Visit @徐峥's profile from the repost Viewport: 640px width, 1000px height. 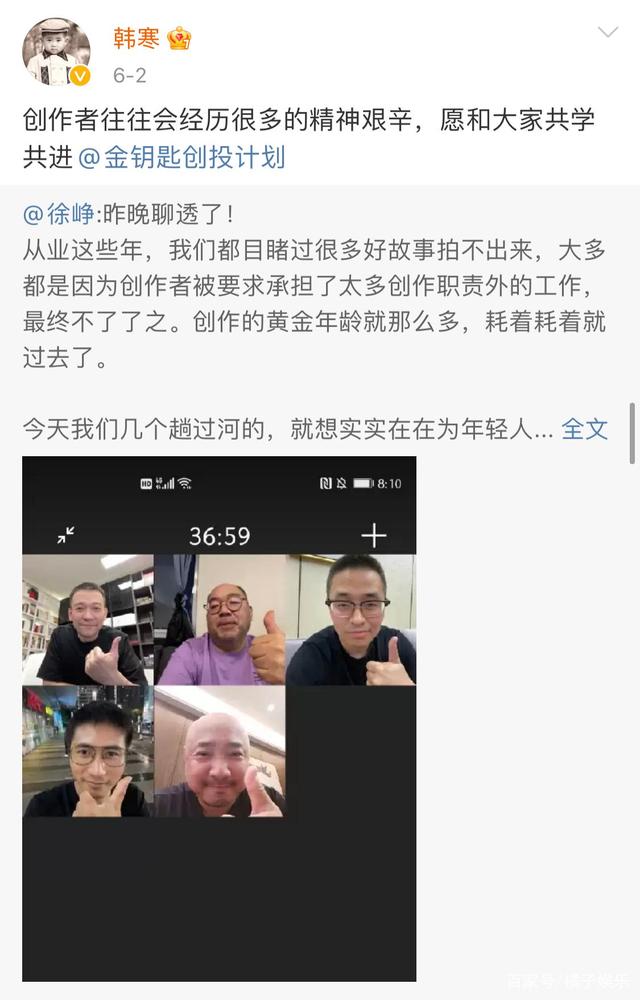point(58,213)
